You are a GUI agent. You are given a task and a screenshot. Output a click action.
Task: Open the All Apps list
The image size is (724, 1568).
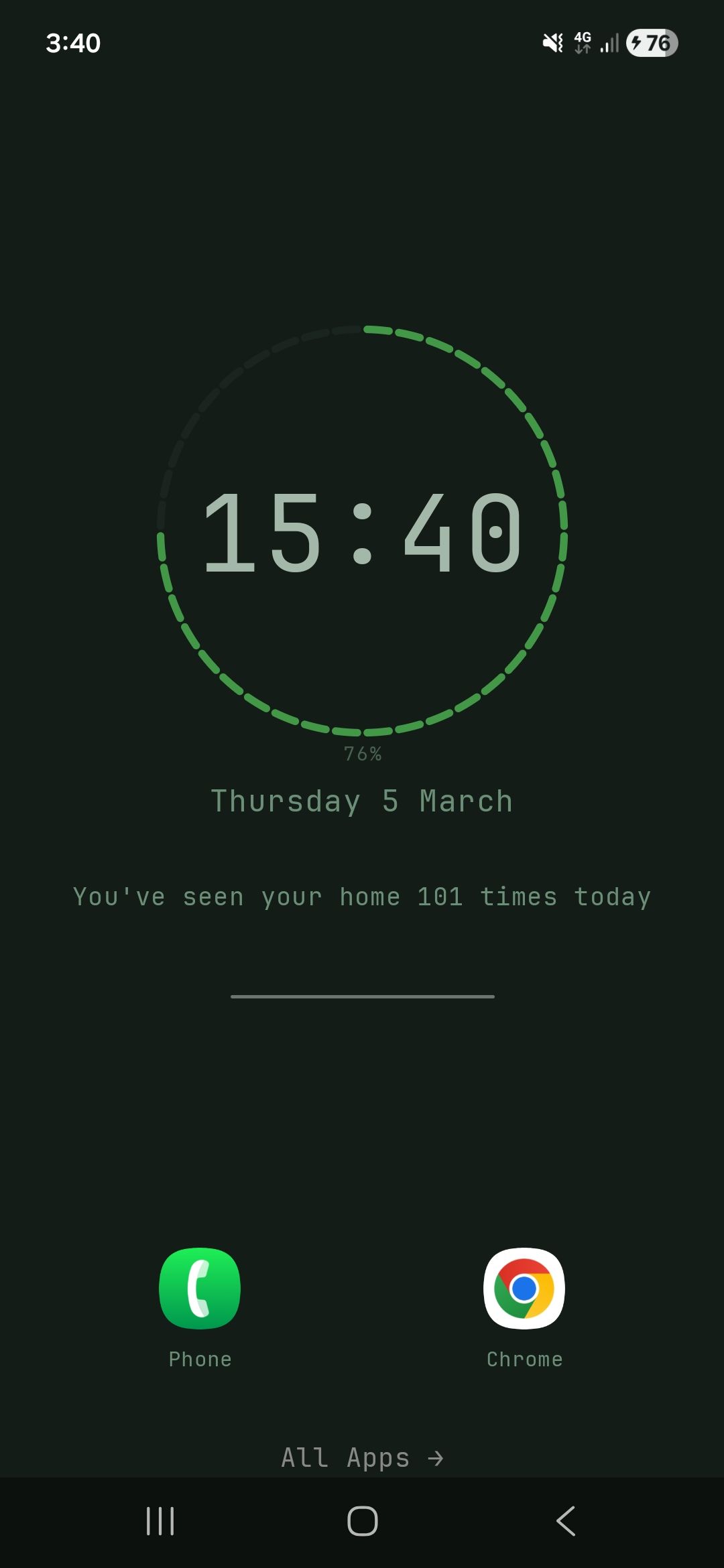tap(362, 1457)
